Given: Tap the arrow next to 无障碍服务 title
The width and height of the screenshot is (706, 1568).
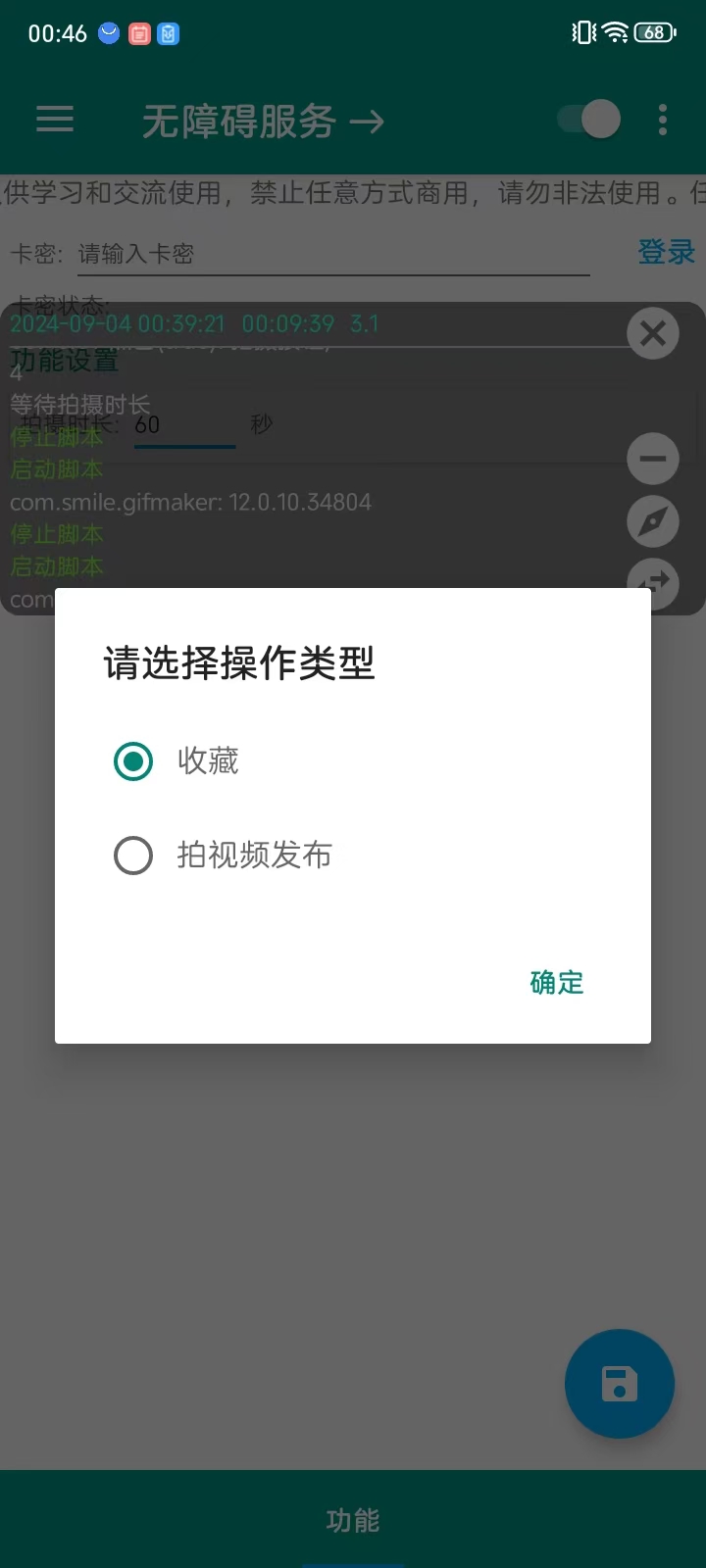Looking at the screenshot, I should tap(371, 120).
